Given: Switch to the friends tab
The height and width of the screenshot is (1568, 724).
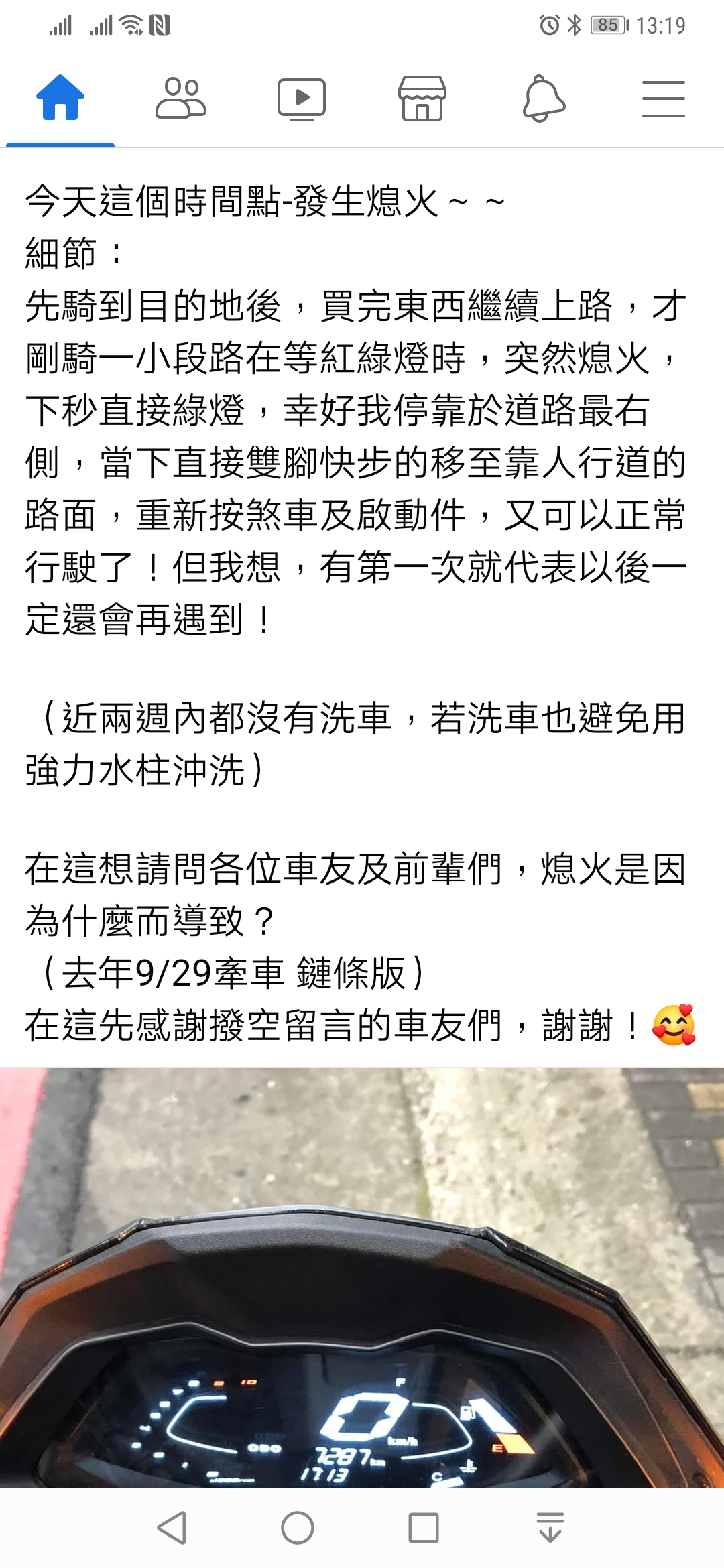Looking at the screenshot, I should coord(181,98).
